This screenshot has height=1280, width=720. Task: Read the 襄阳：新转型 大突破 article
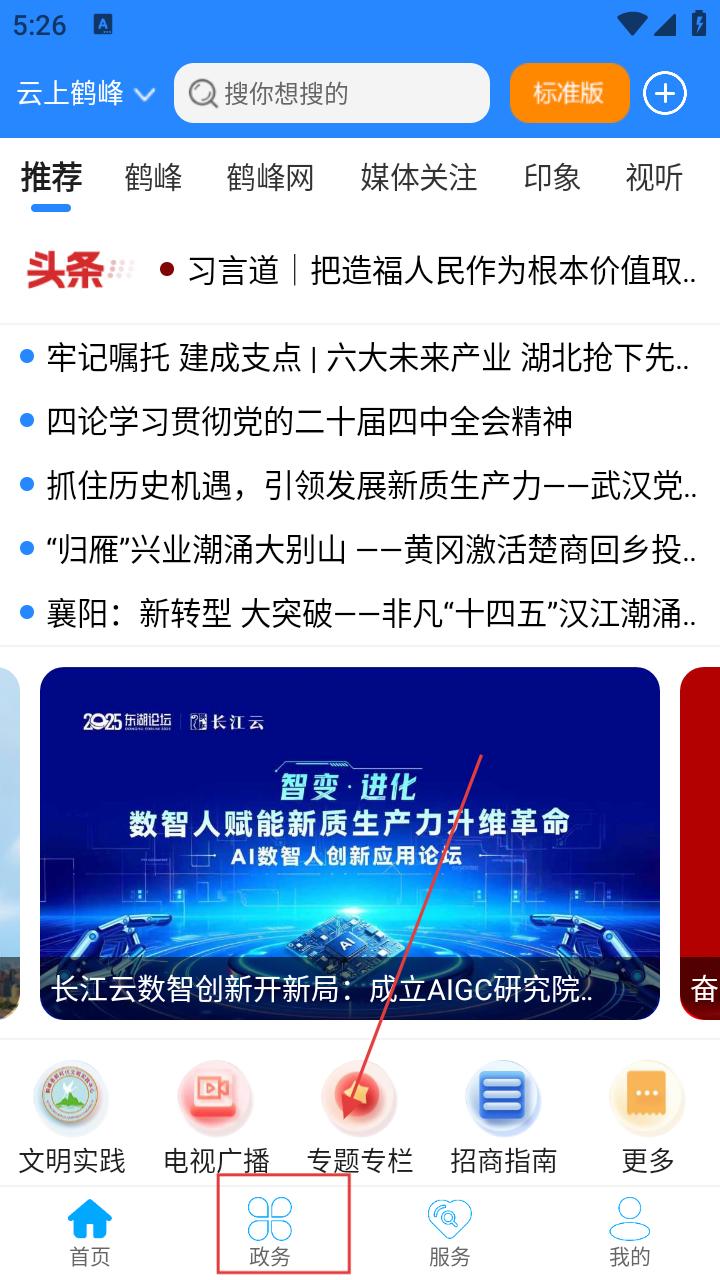point(372,614)
